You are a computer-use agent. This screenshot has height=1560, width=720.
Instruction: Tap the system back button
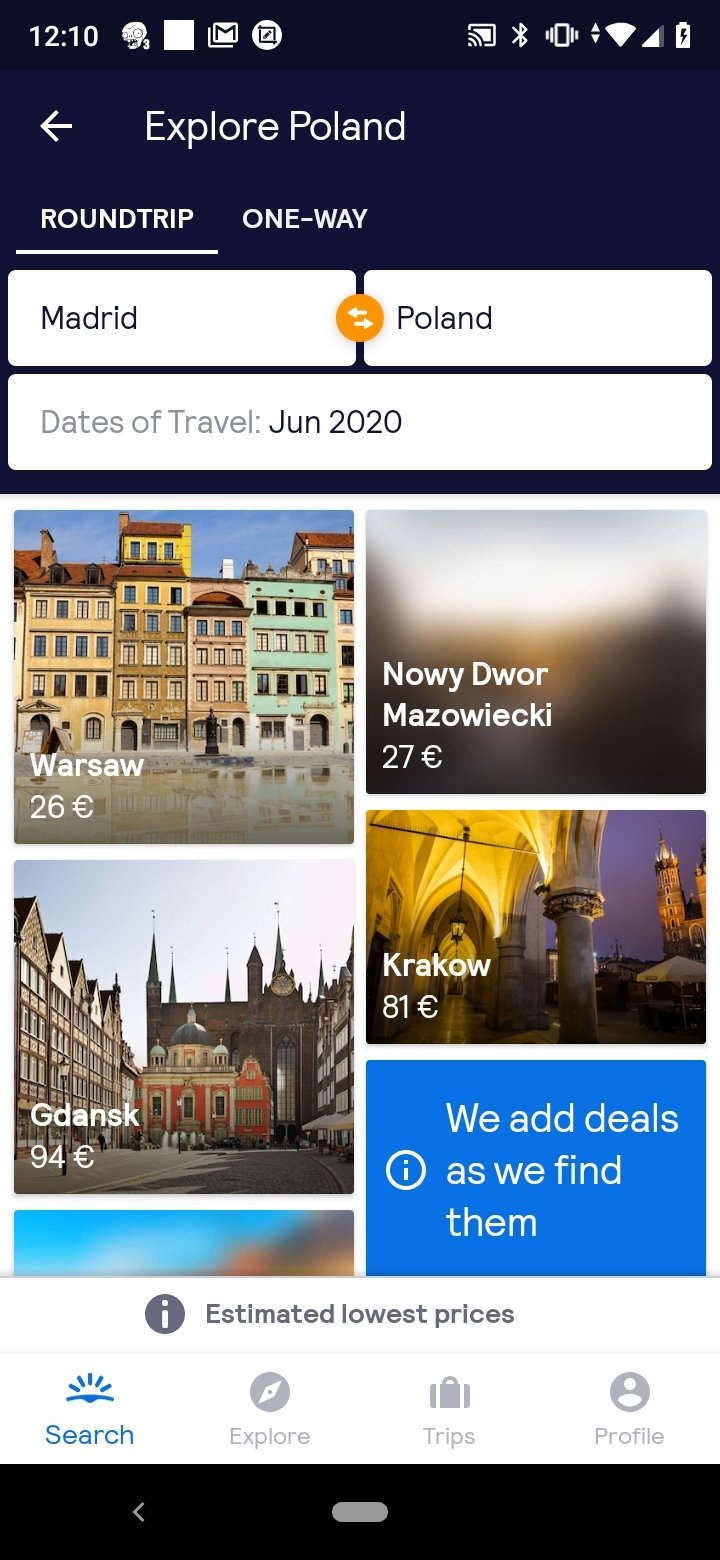point(139,1512)
